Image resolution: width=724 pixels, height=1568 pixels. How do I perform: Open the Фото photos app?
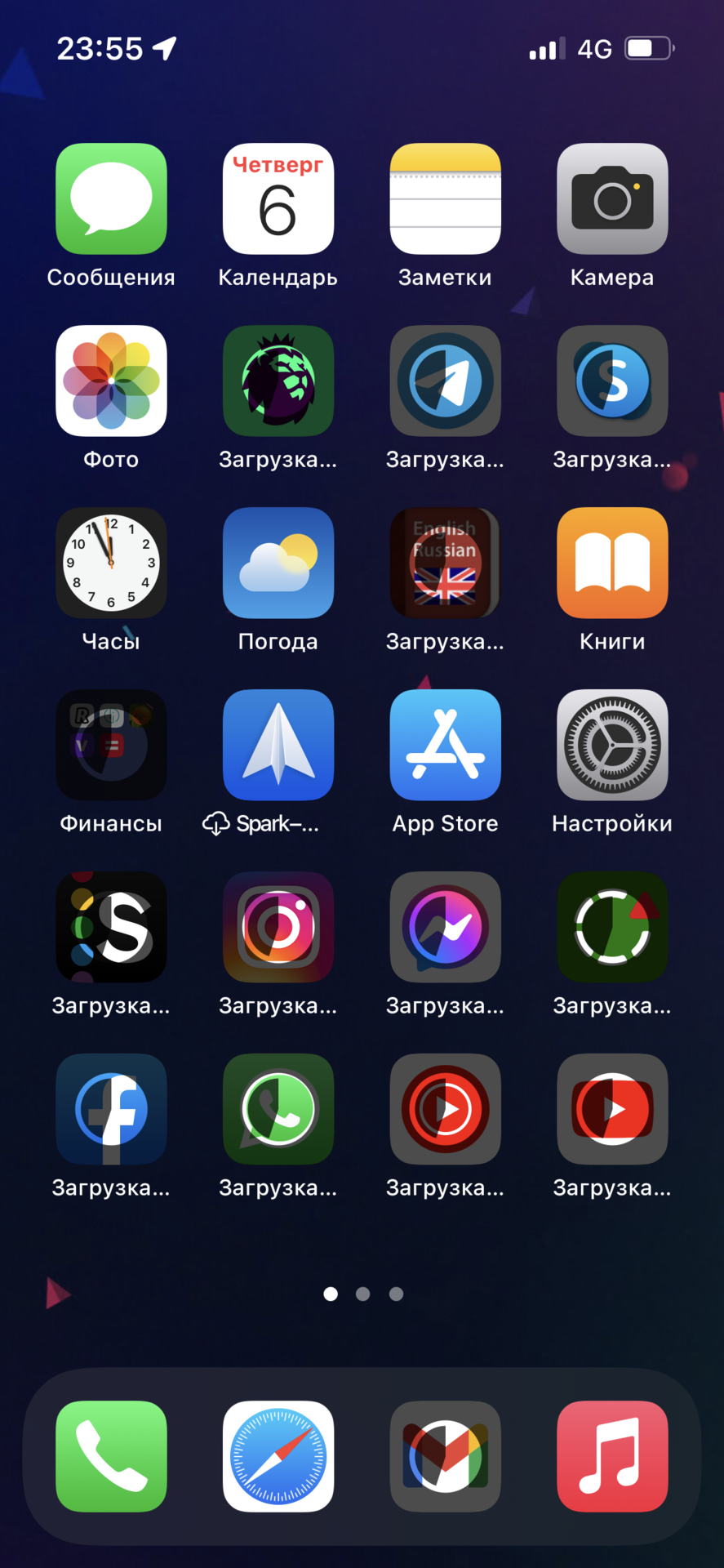[111, 381]
